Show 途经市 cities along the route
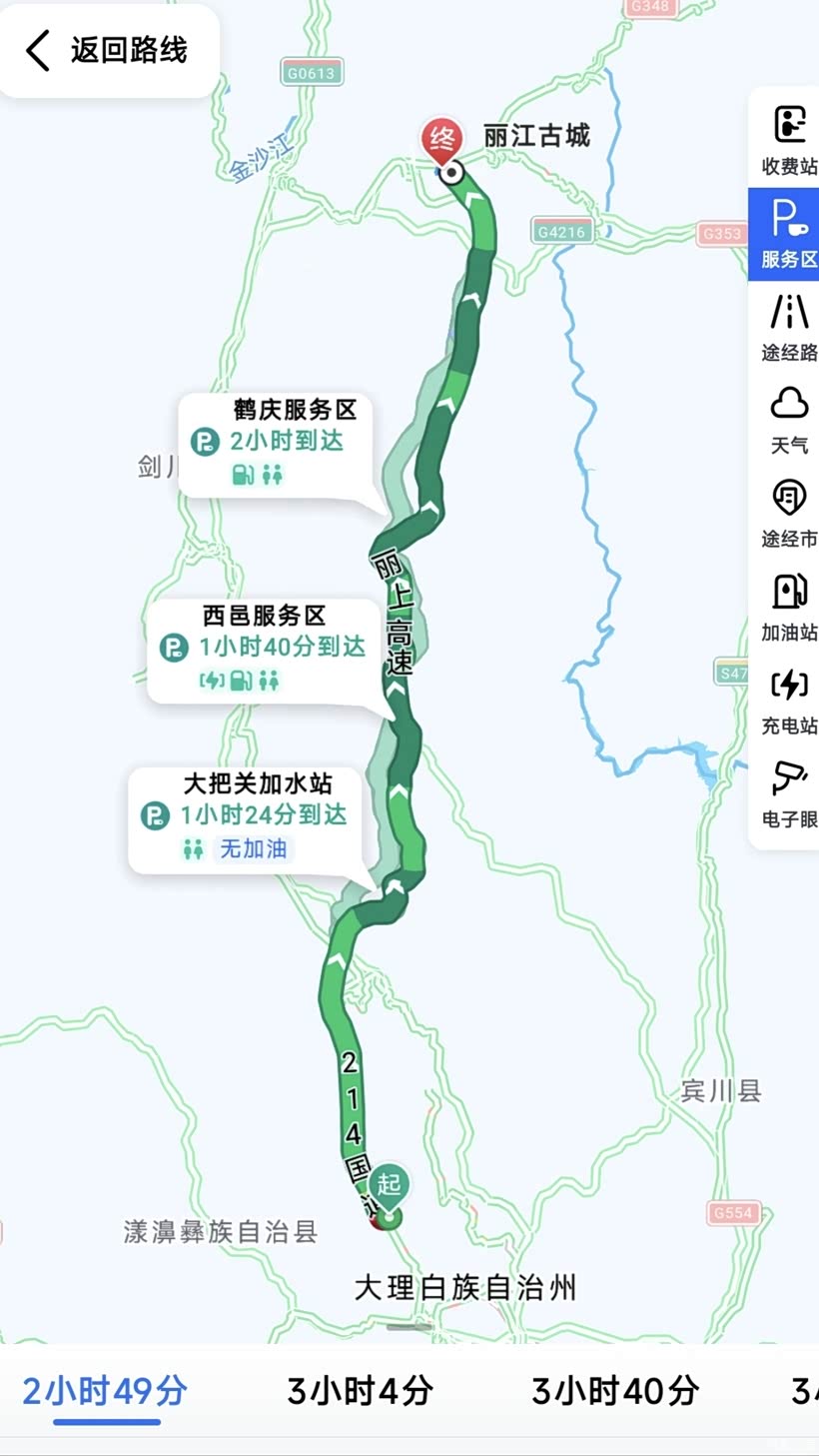 click(788, 513)
